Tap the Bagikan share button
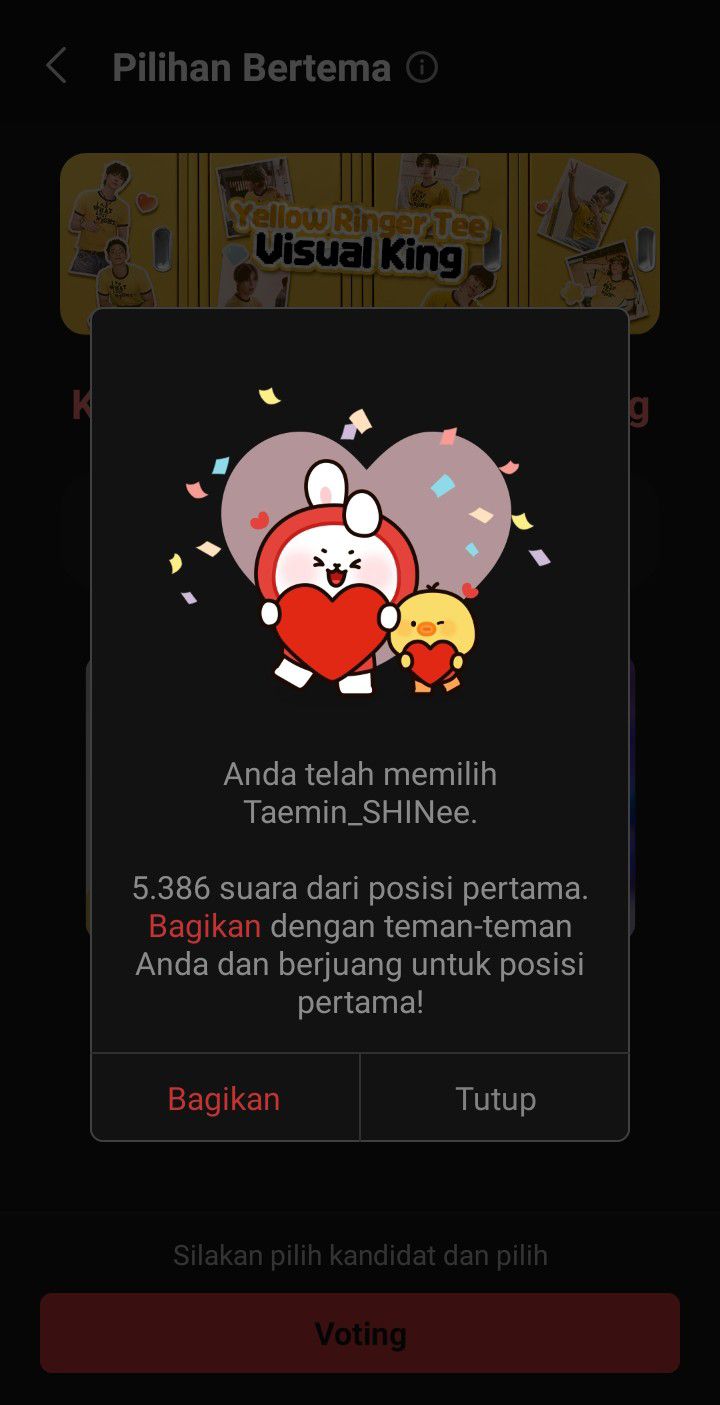Image resolution: width=720 pixels, height=1405 pixels. click(x=224, y=1098)
